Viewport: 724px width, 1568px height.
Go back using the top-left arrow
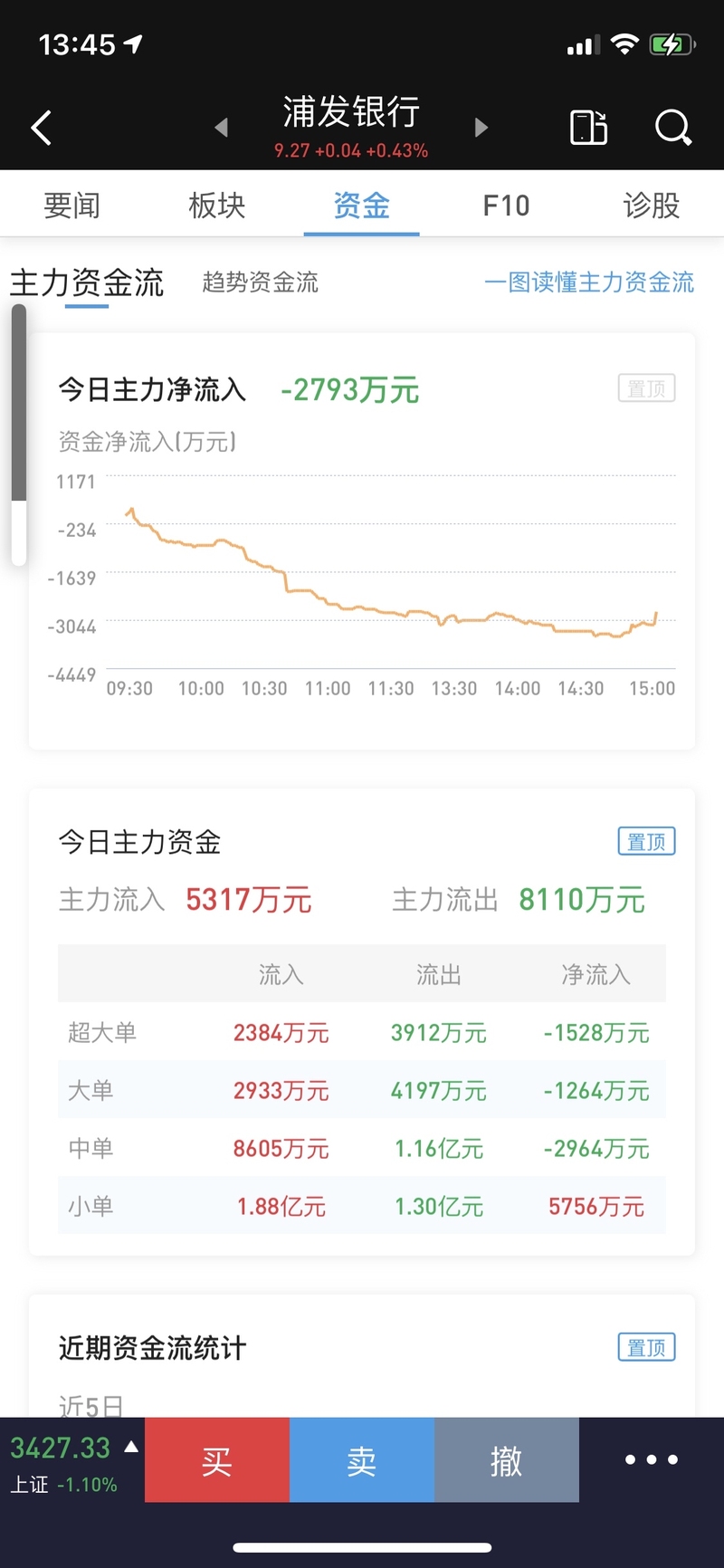coord(41,128)
